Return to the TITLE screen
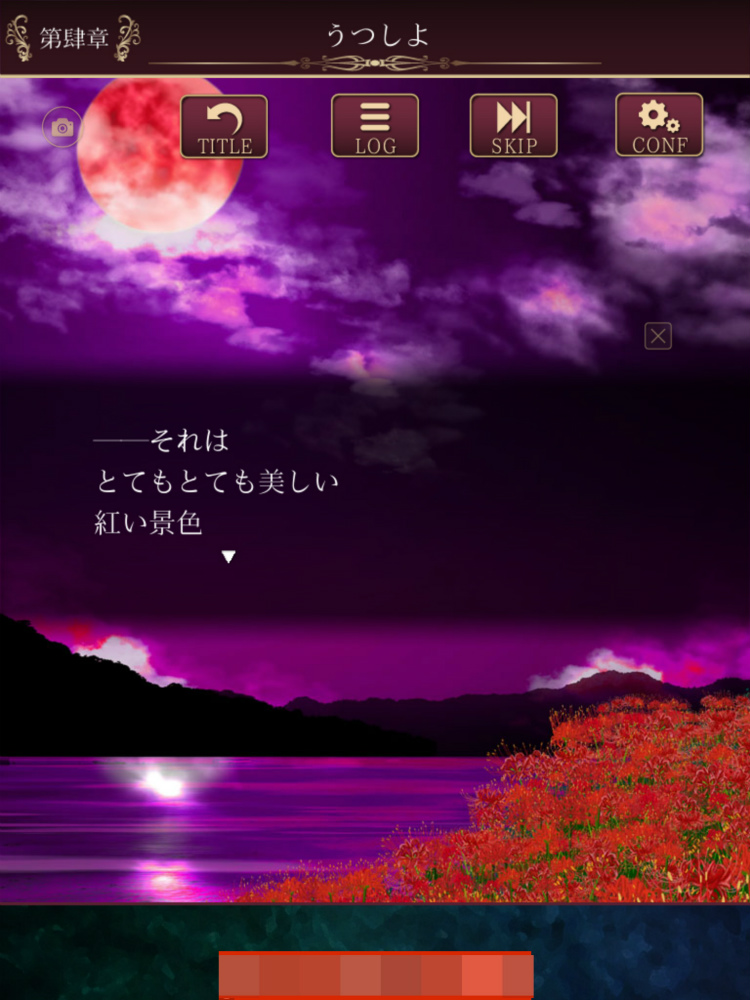The image size is (750, 1000). coord(224,126)
